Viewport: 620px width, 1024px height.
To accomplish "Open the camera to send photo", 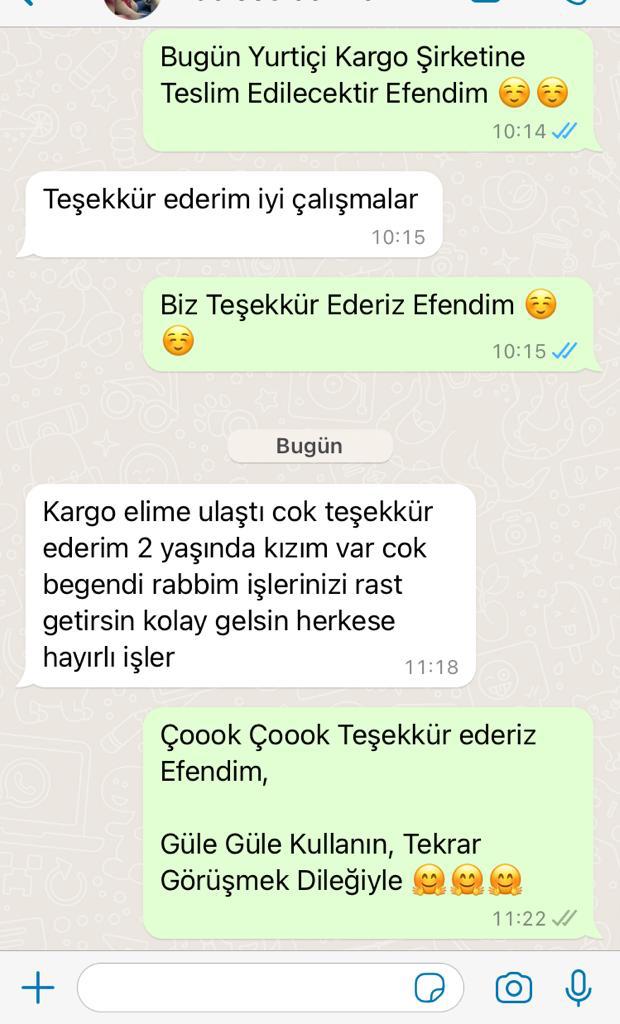I will 514,988.
